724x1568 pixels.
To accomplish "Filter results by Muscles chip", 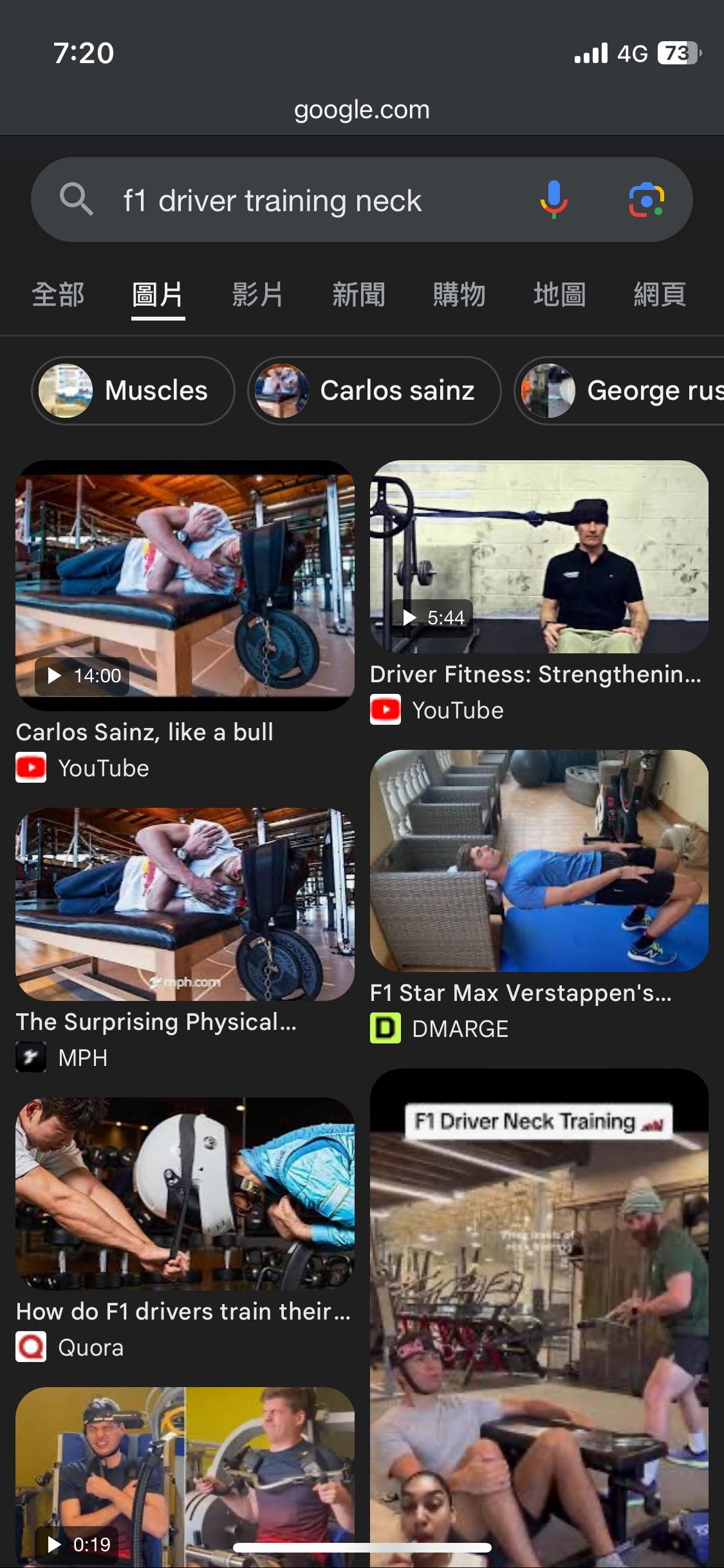I will coord(133,391).
